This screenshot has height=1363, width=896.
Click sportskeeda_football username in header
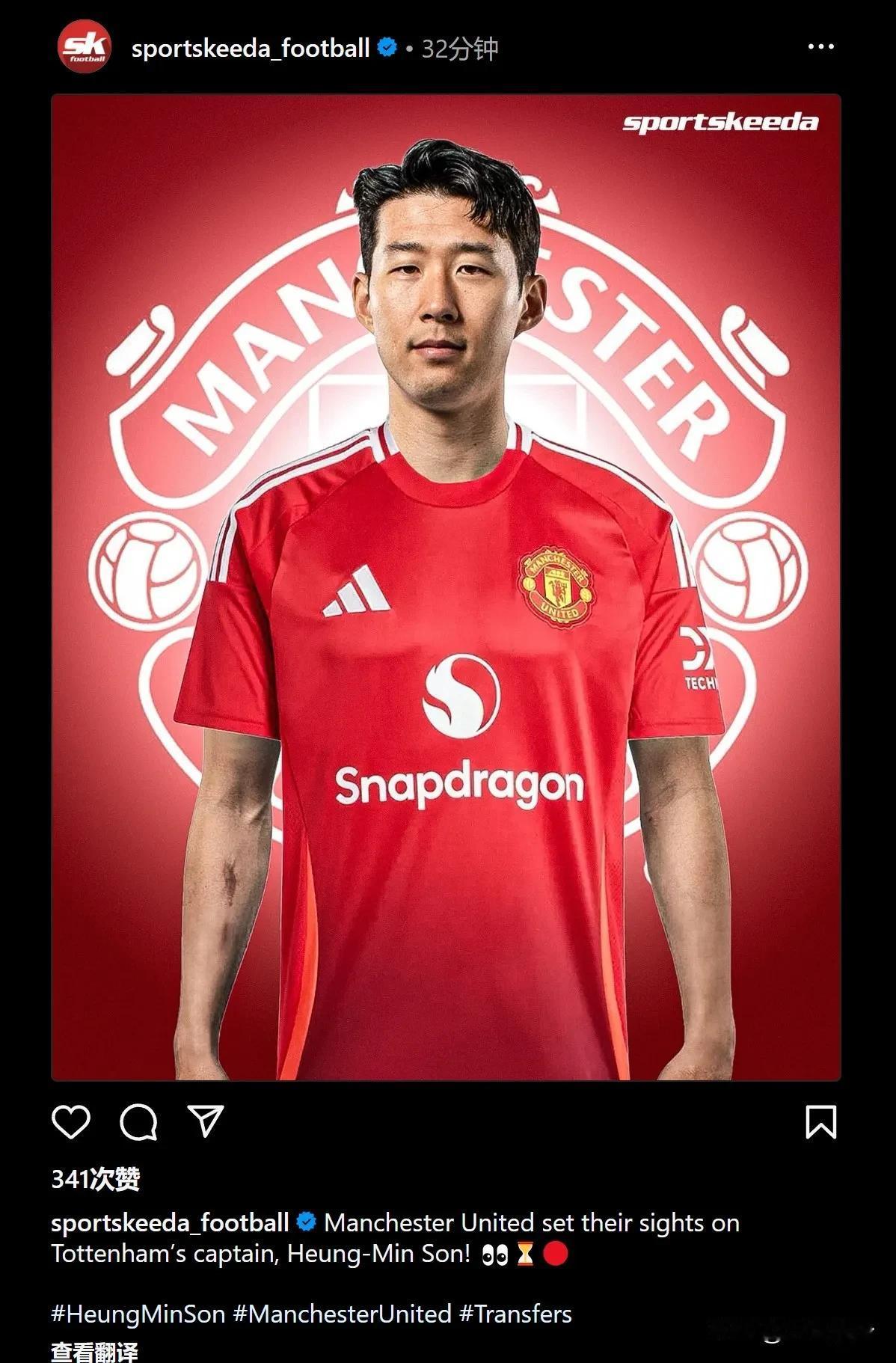pos(249,47)
